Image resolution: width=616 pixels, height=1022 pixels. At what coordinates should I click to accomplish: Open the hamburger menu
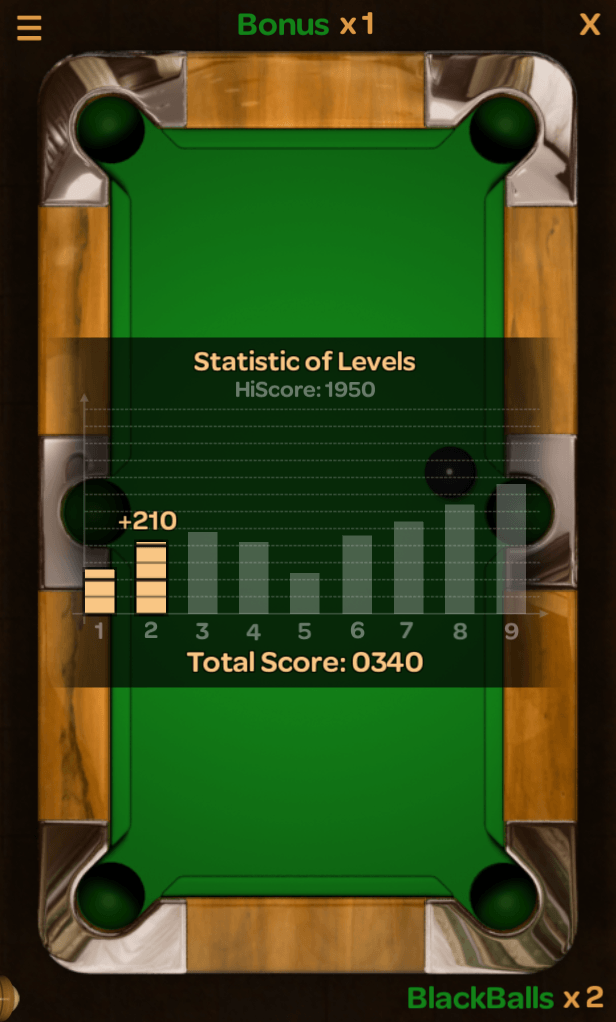(29, 27)
